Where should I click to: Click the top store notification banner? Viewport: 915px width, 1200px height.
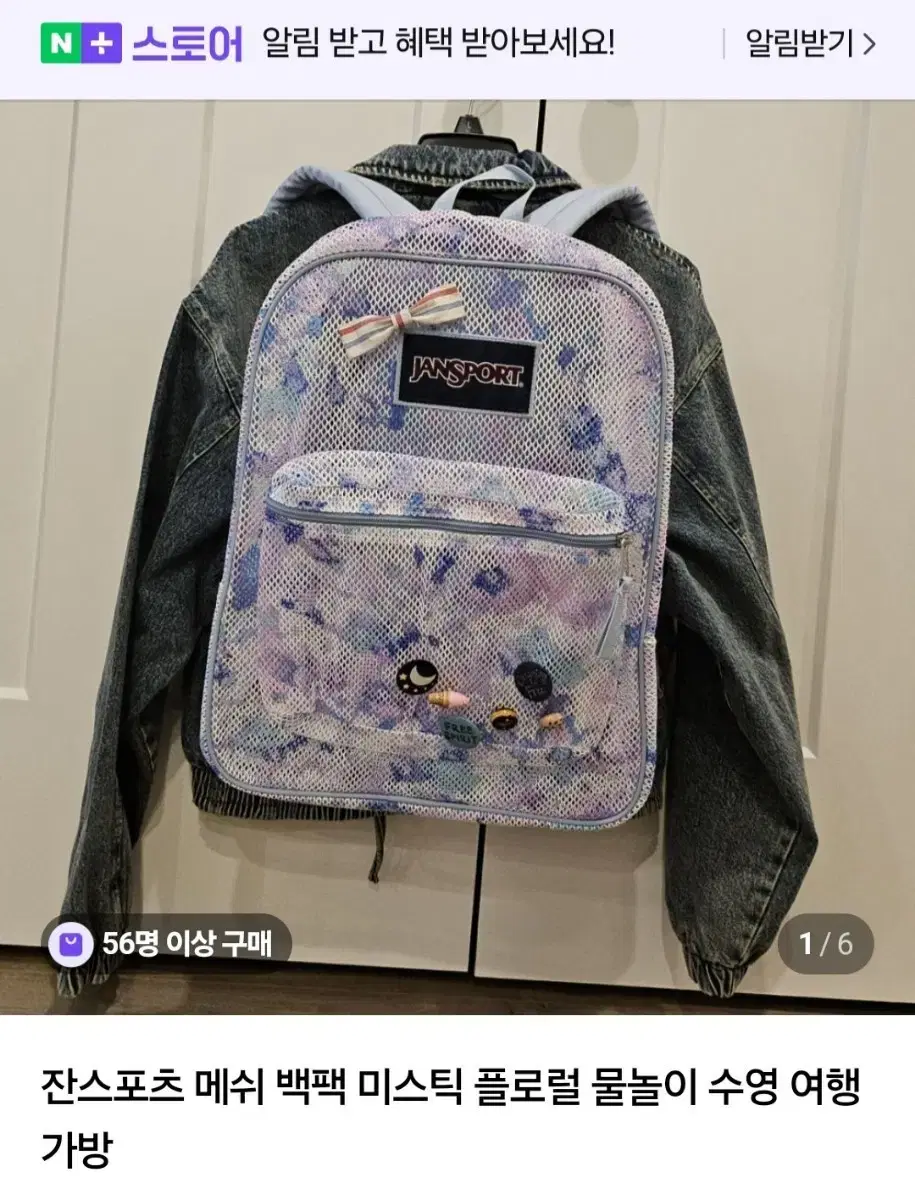[457, 40]
